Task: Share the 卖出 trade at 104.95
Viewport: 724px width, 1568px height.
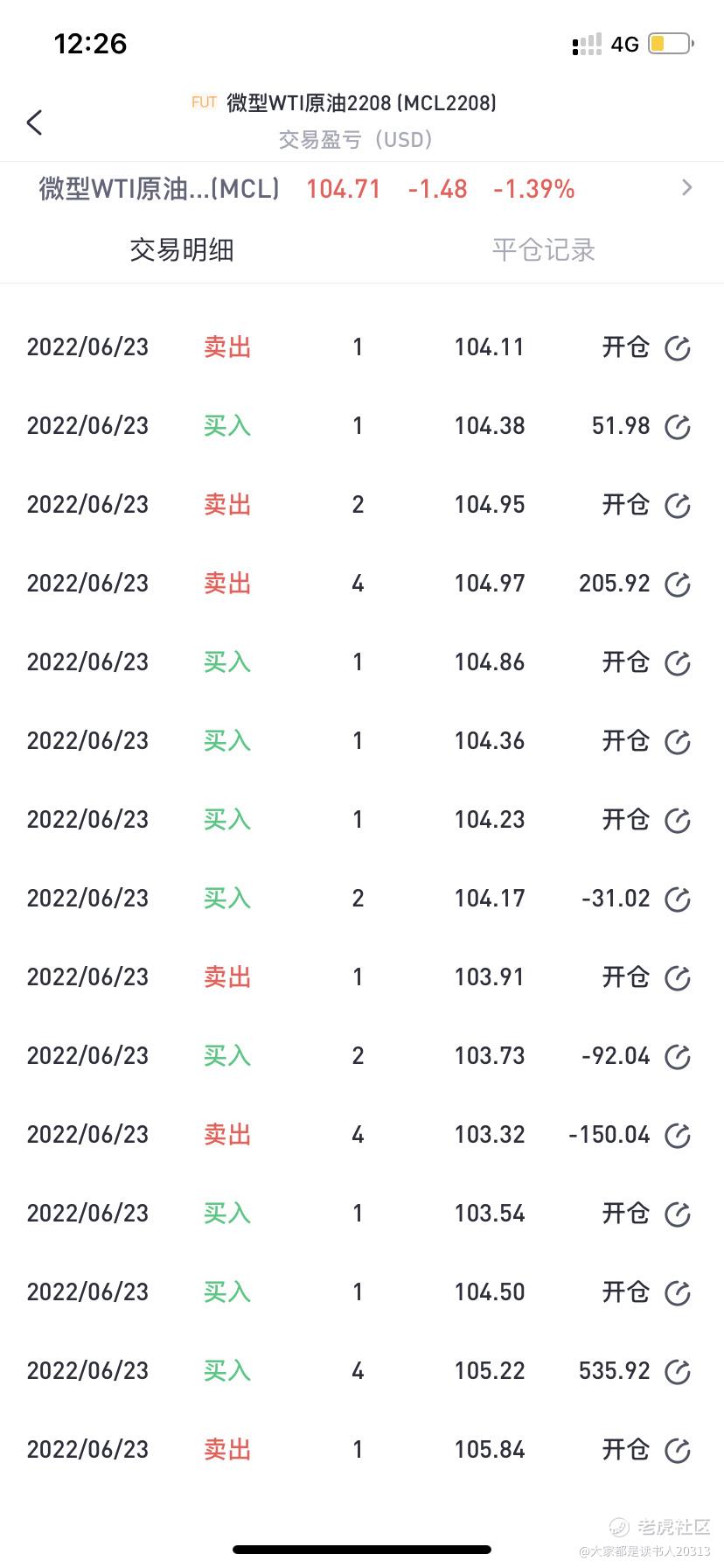Action: pos(678,506)
